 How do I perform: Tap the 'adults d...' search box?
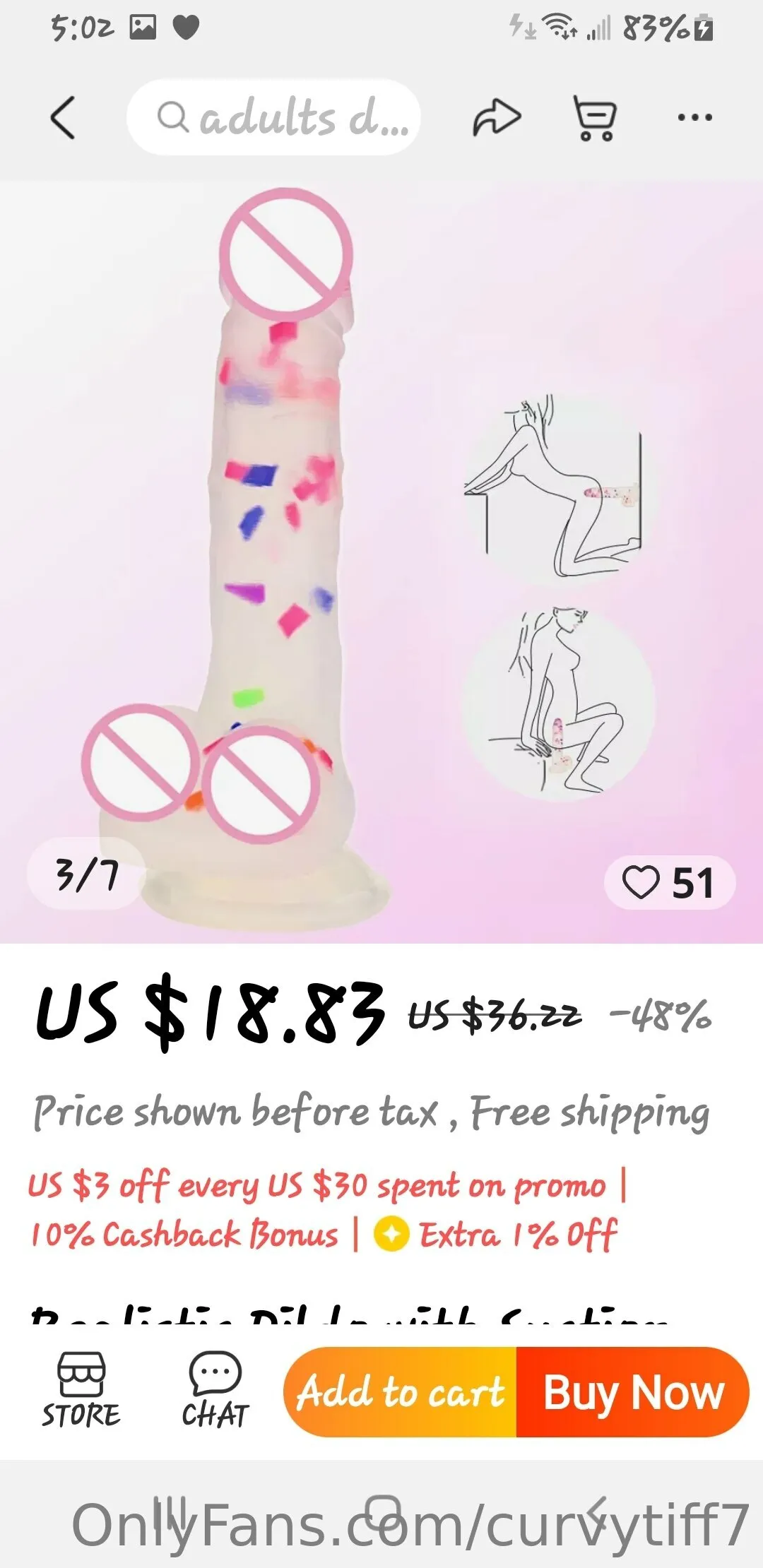(x=274, y=117)
